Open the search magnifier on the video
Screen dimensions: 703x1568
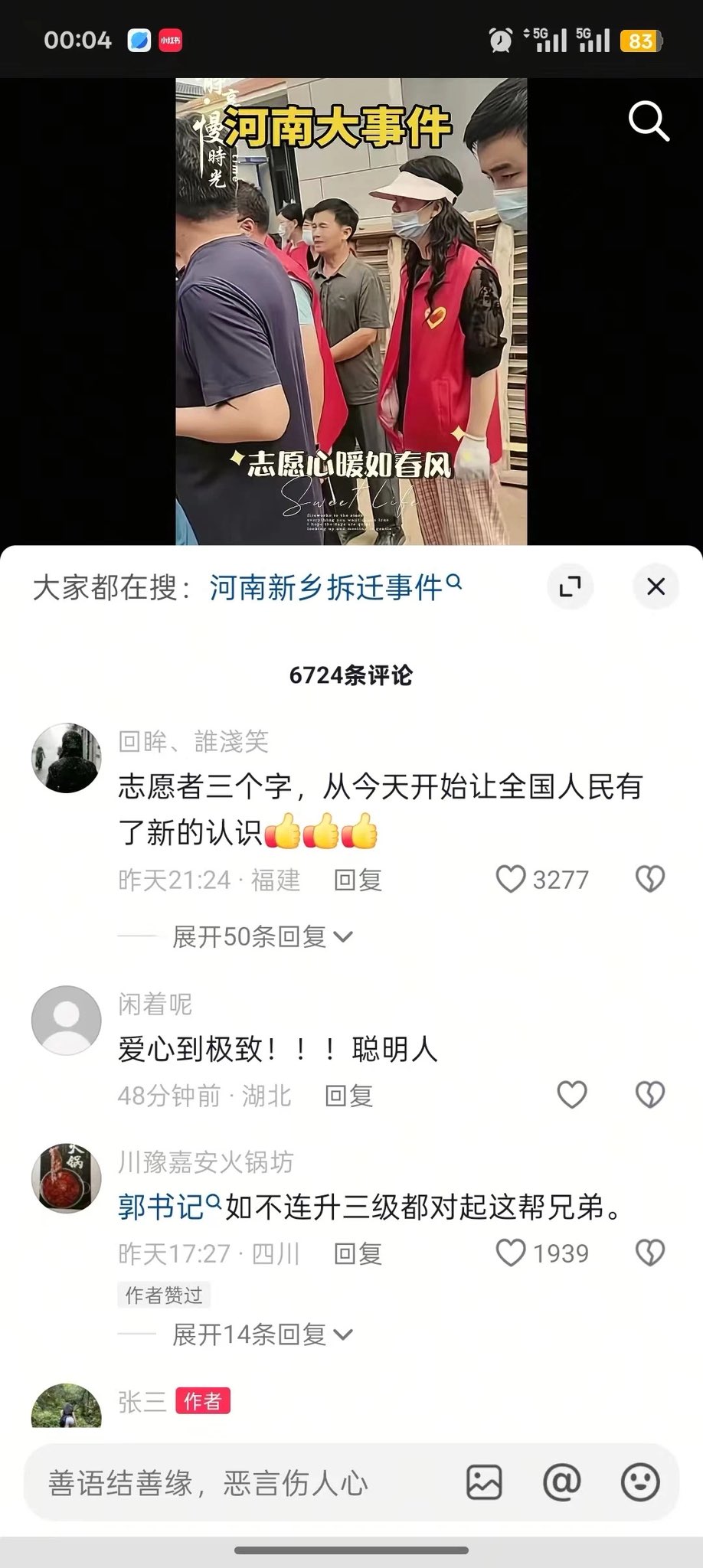[649, 122]
